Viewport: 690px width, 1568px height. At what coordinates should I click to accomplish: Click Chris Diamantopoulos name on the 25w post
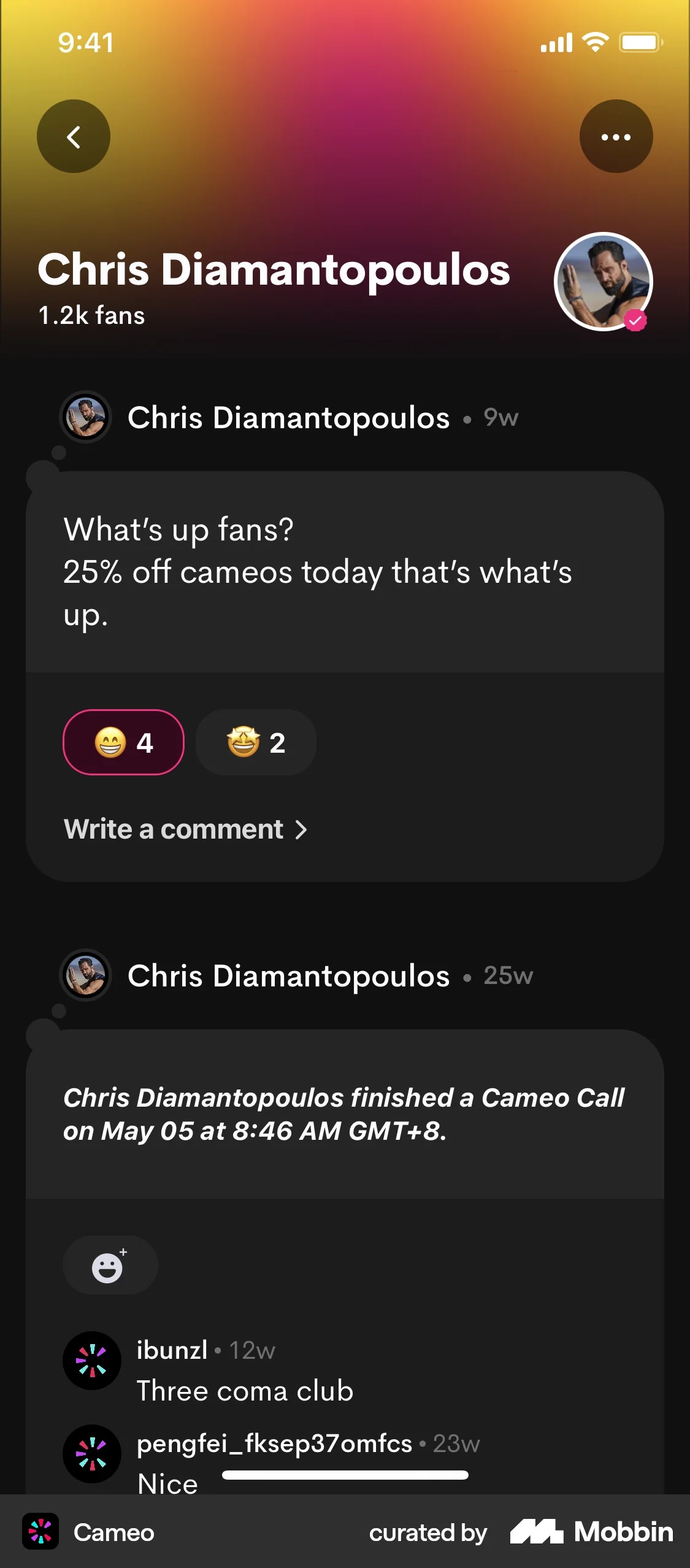[288, 976]
